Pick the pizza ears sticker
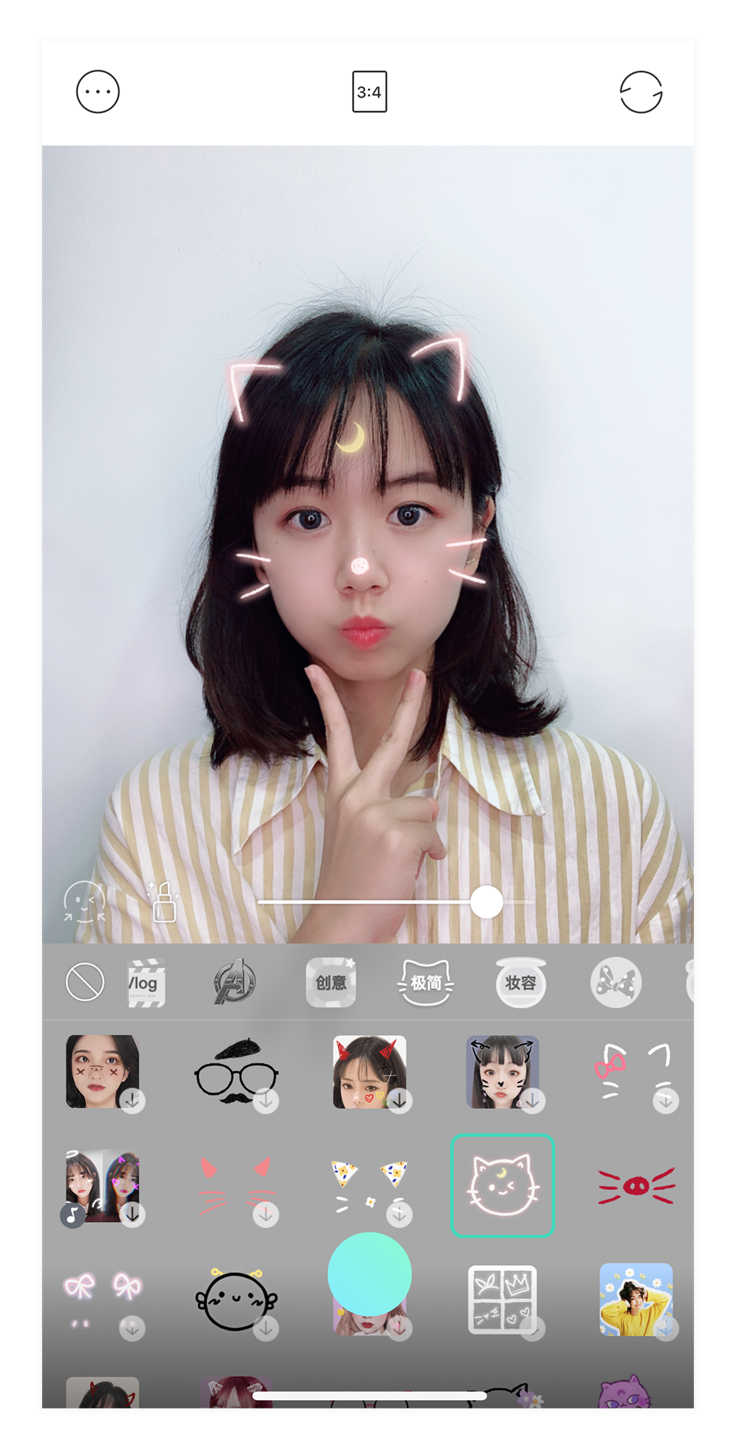This screenshot has width=736, height=1449. click(369, 1186)
